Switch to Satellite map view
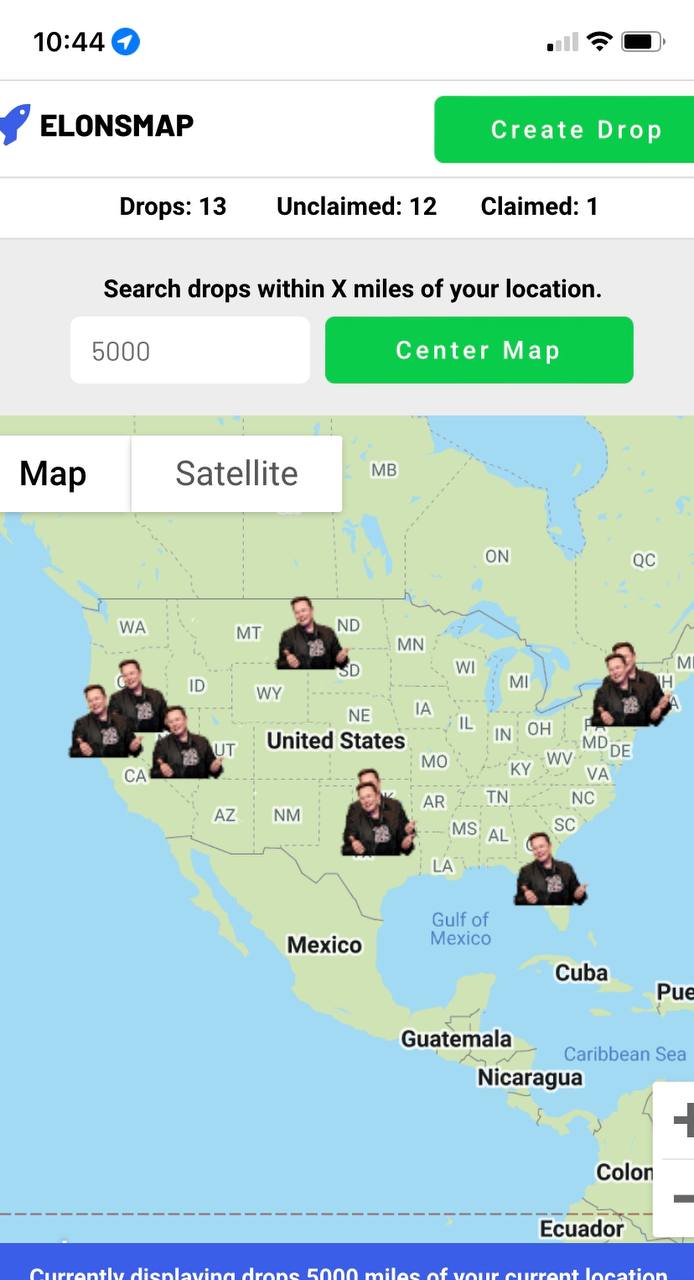Viewport: 694px width, 1280px height. coord(236,473)
